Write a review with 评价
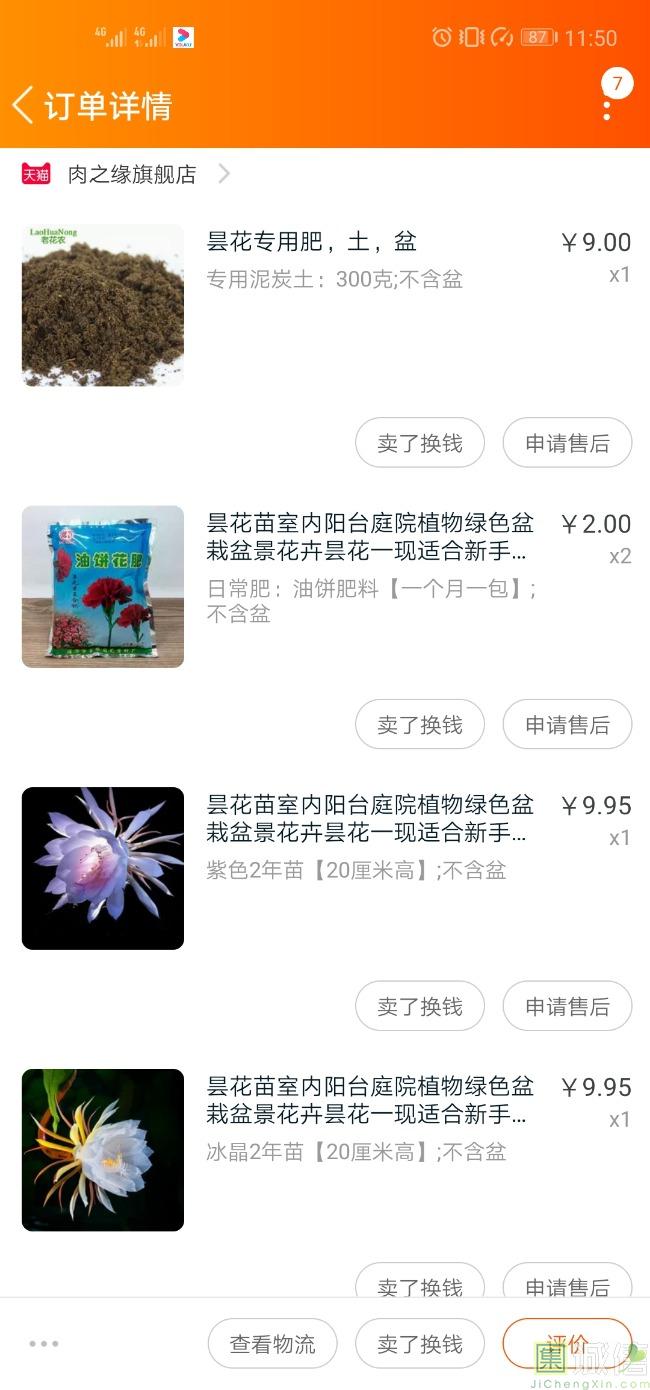 (567, 1344)
